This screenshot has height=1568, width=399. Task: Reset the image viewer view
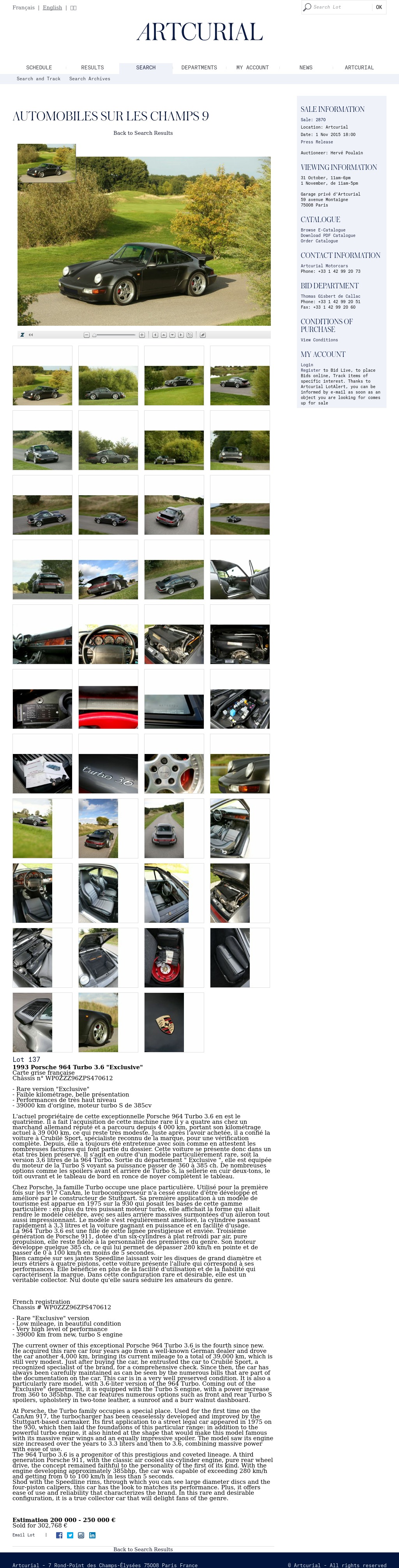[x=189, y=335]
